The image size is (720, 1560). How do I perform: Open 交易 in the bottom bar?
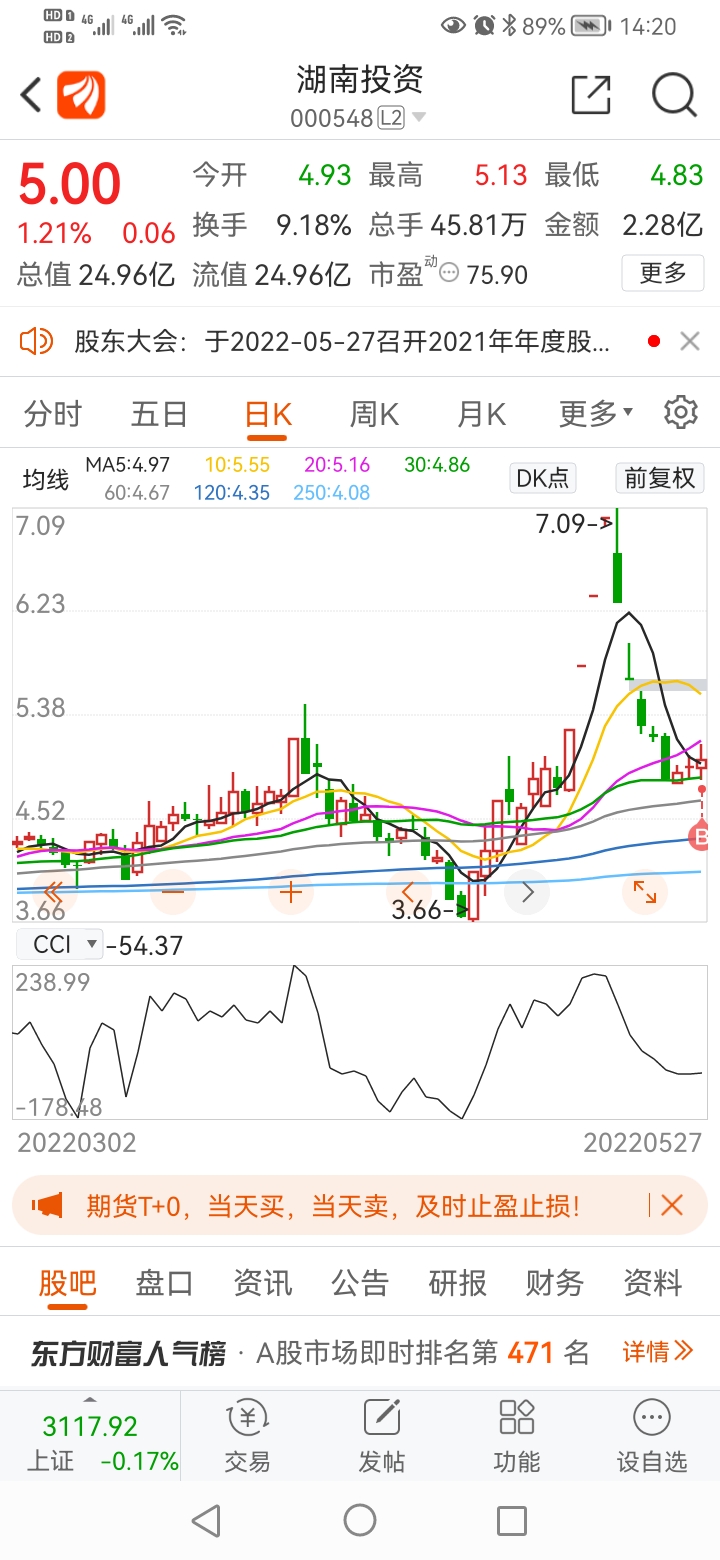(x=247, y=1437)
